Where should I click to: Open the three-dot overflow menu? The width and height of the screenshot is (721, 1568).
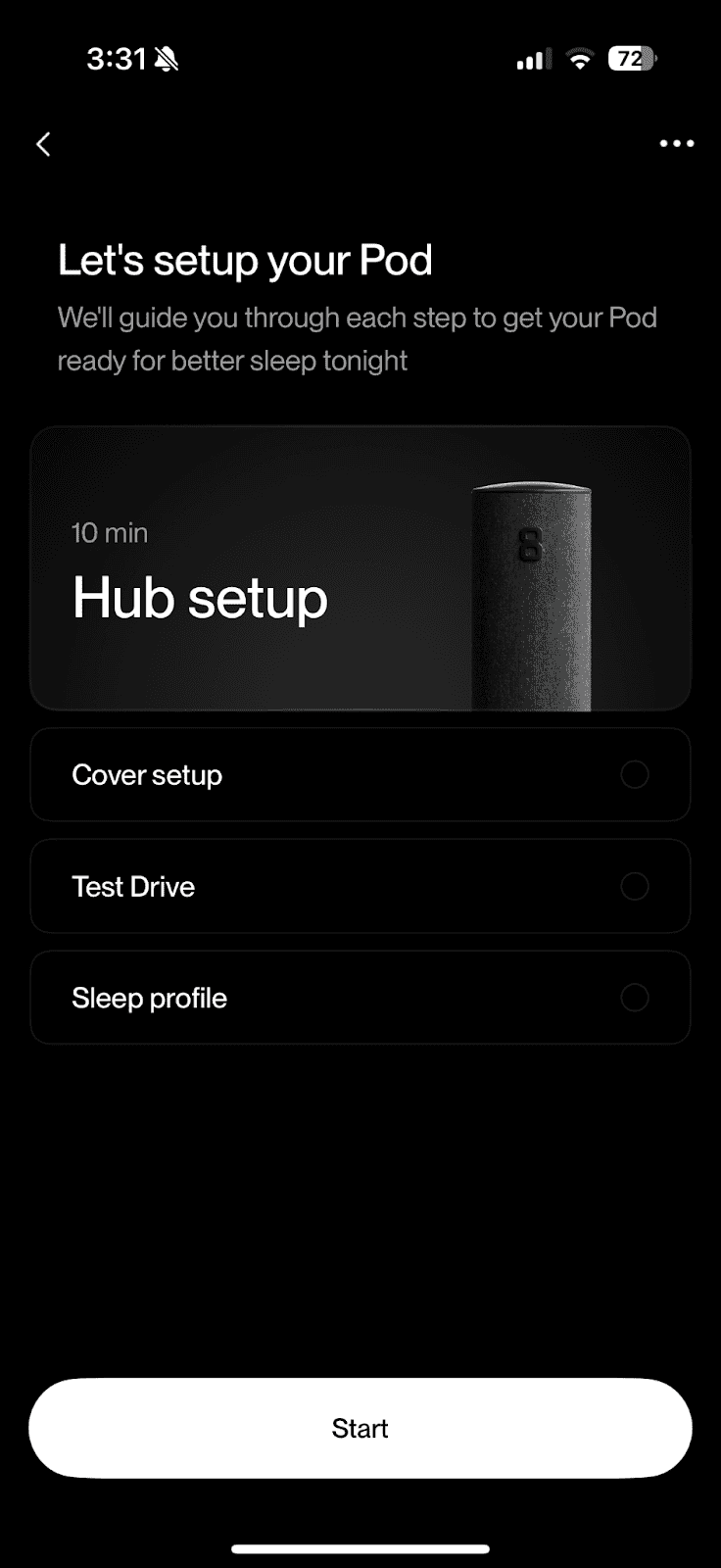[676, 144]
